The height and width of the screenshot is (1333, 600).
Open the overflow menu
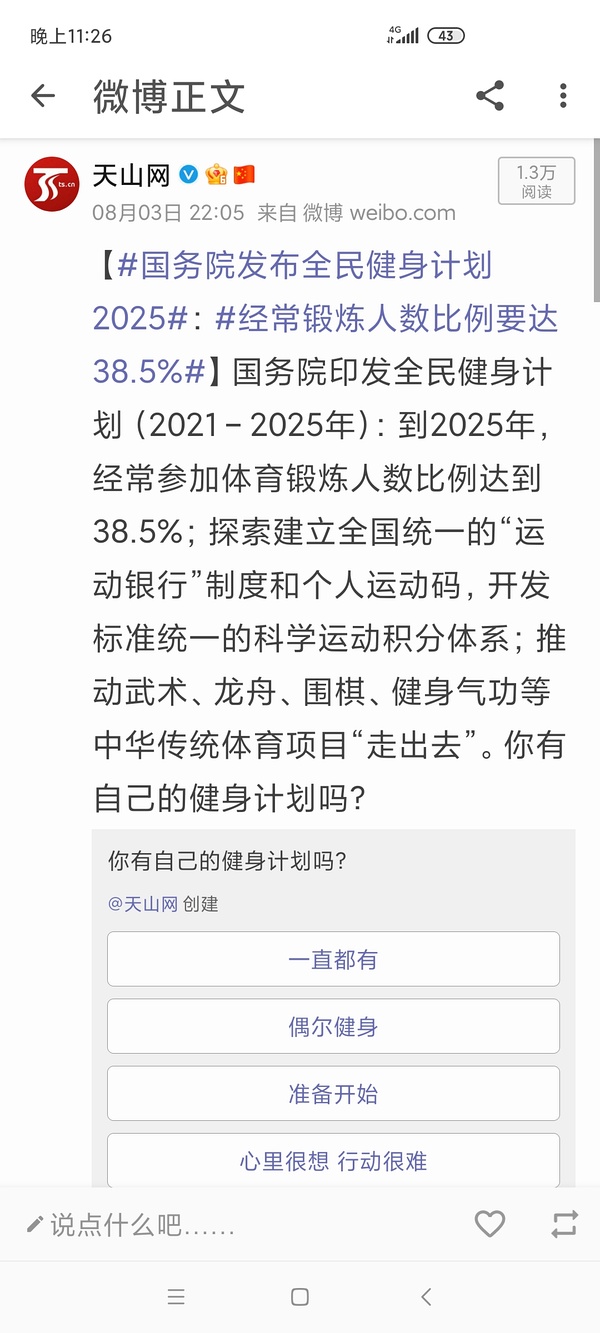[x=563, y=96]
